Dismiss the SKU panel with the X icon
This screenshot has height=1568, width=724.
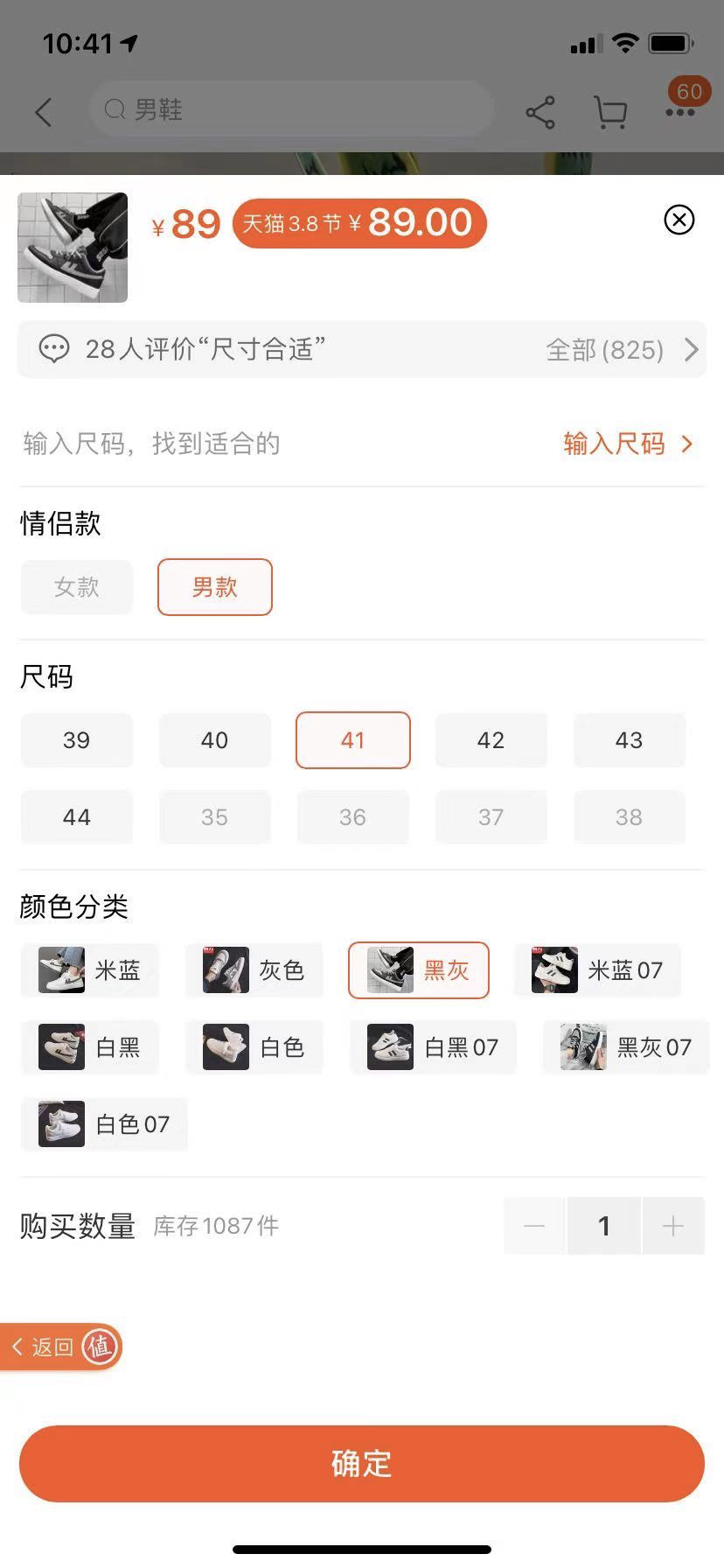[x=679, y=220]
